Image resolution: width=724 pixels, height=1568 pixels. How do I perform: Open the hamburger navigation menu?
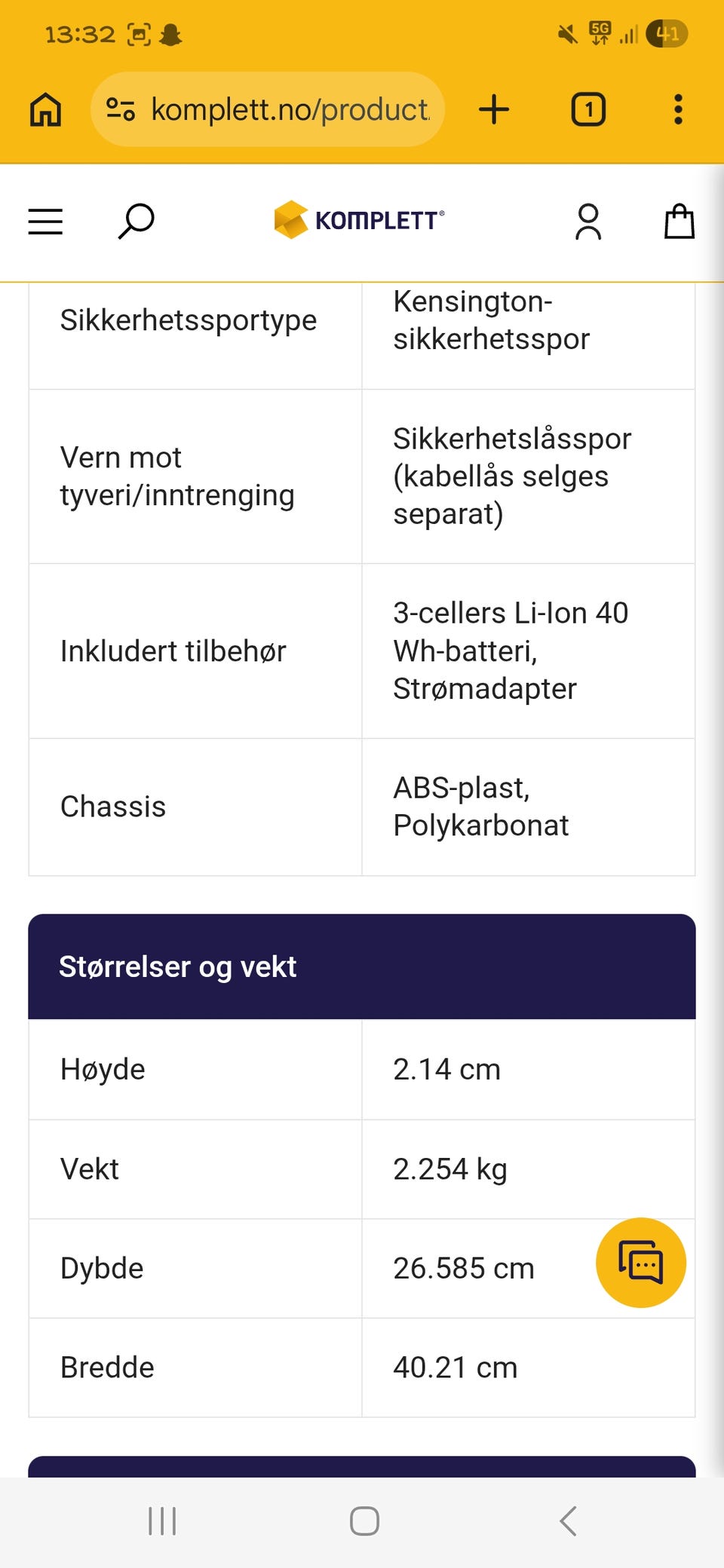[44, 221]
